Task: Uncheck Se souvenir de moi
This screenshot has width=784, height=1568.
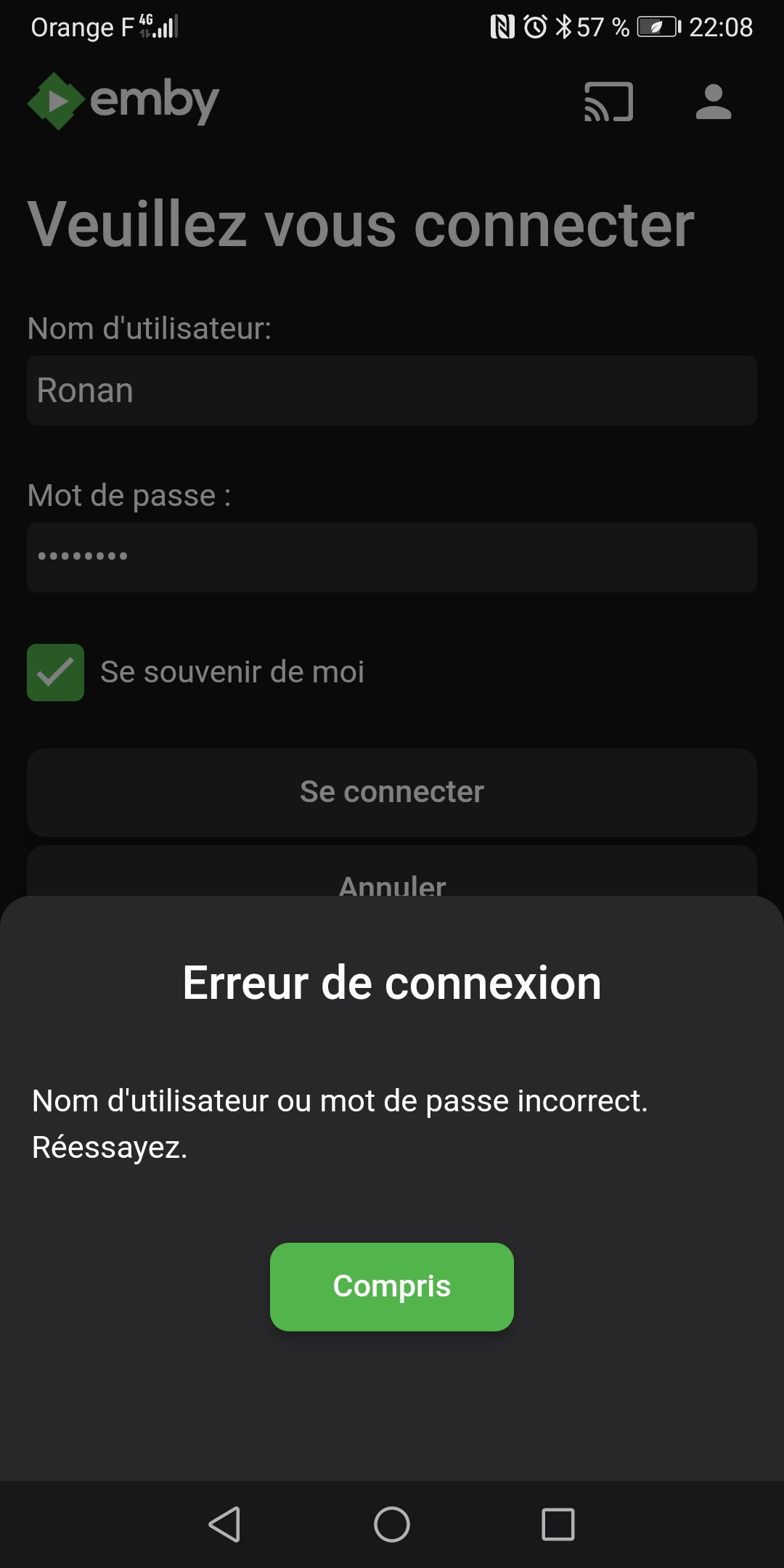Action: [x=56, y=672]
